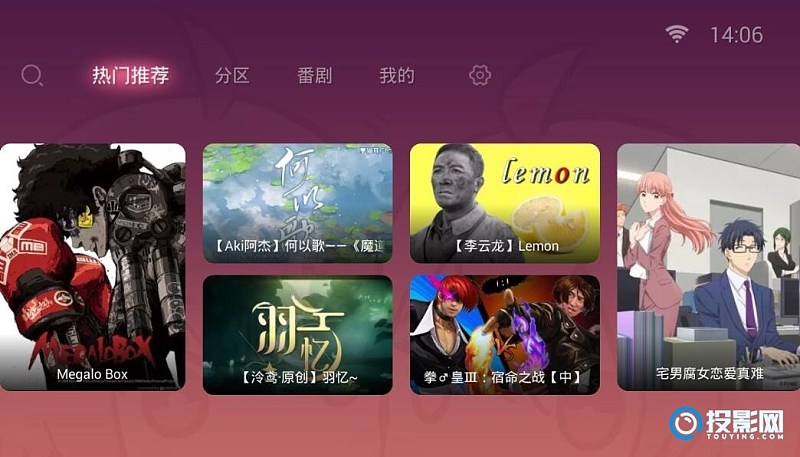Open the search icon

coord(32,76)
